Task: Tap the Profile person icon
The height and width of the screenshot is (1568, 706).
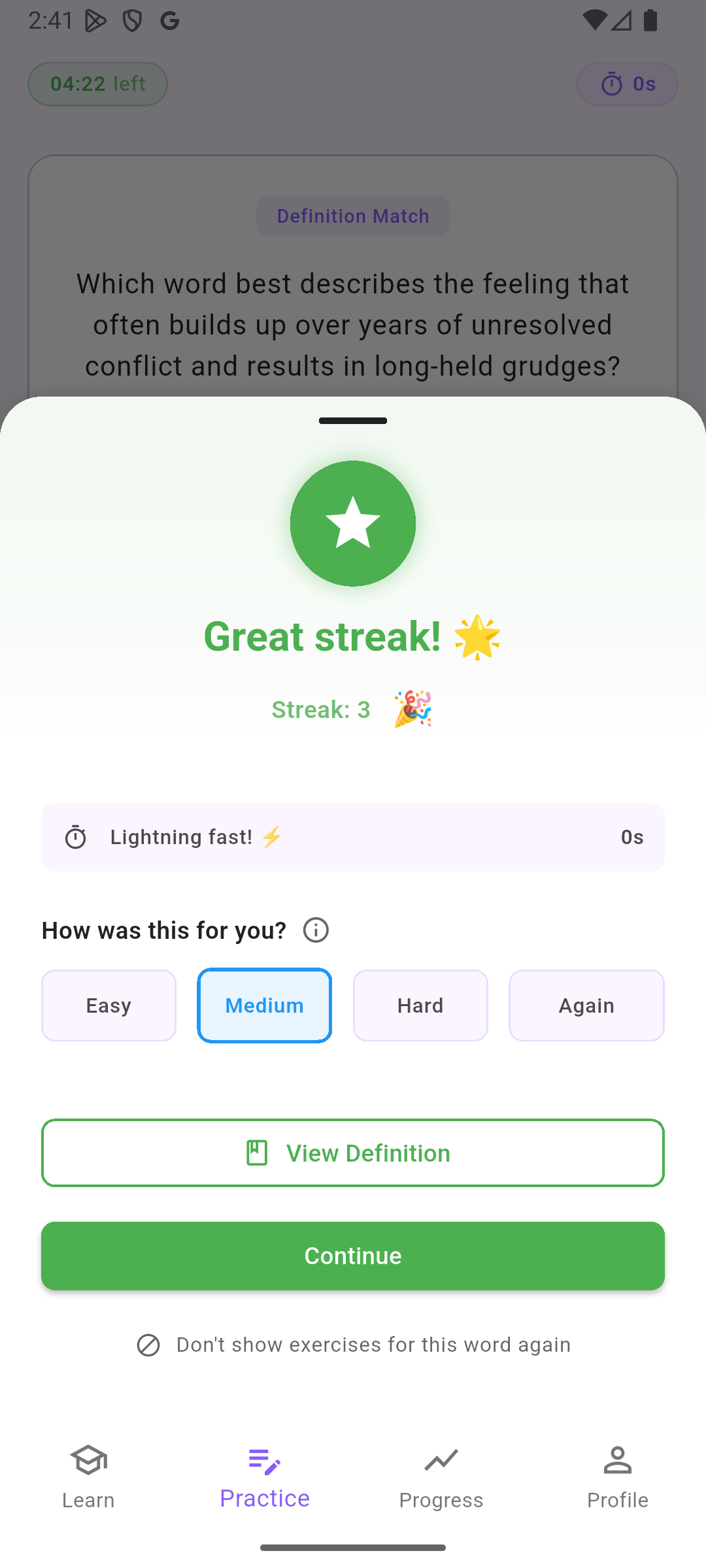Action: pyautogui.click(x=617, y=1460)
